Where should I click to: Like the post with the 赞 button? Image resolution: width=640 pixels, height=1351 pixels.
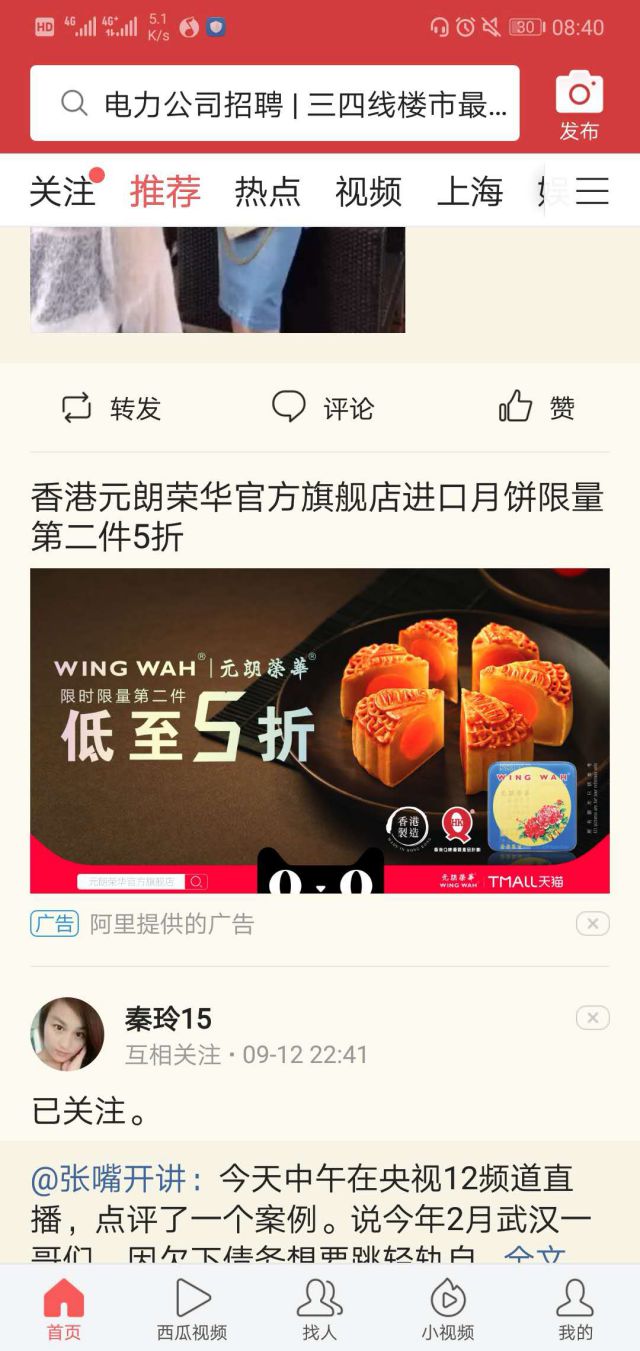(537, 408)
